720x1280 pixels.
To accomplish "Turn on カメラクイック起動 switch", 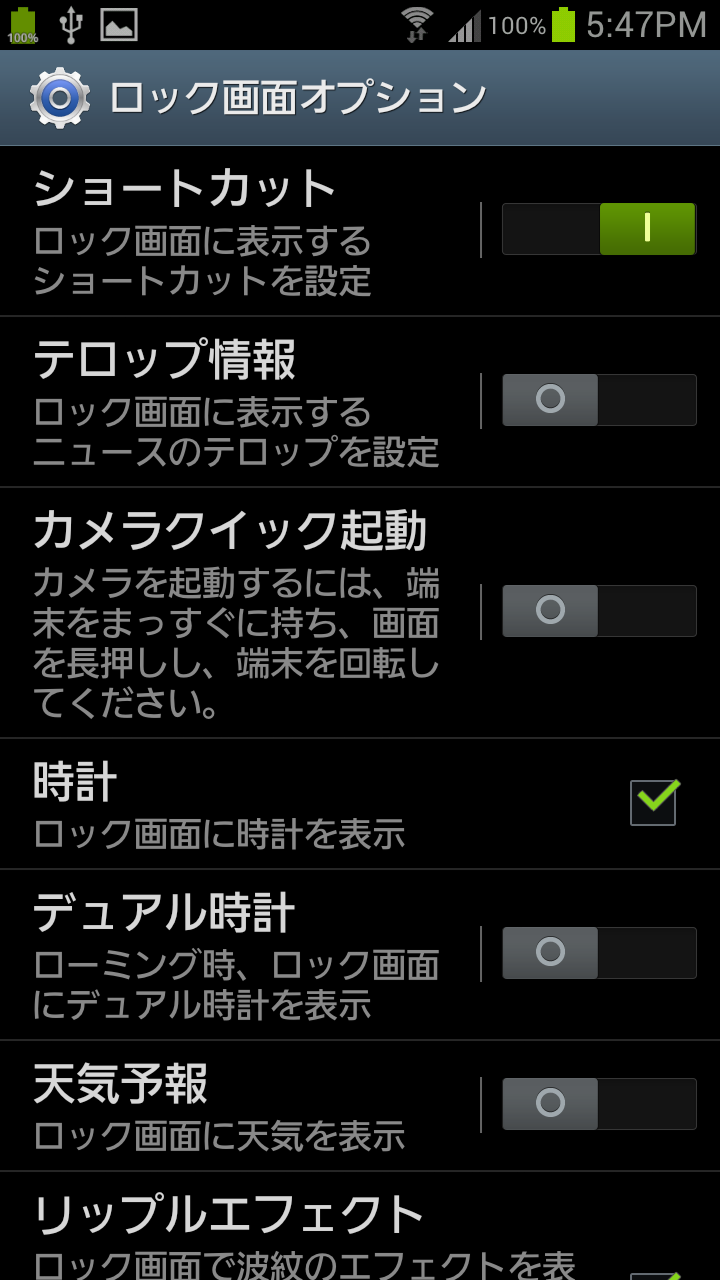I will (x=599, y=611).
